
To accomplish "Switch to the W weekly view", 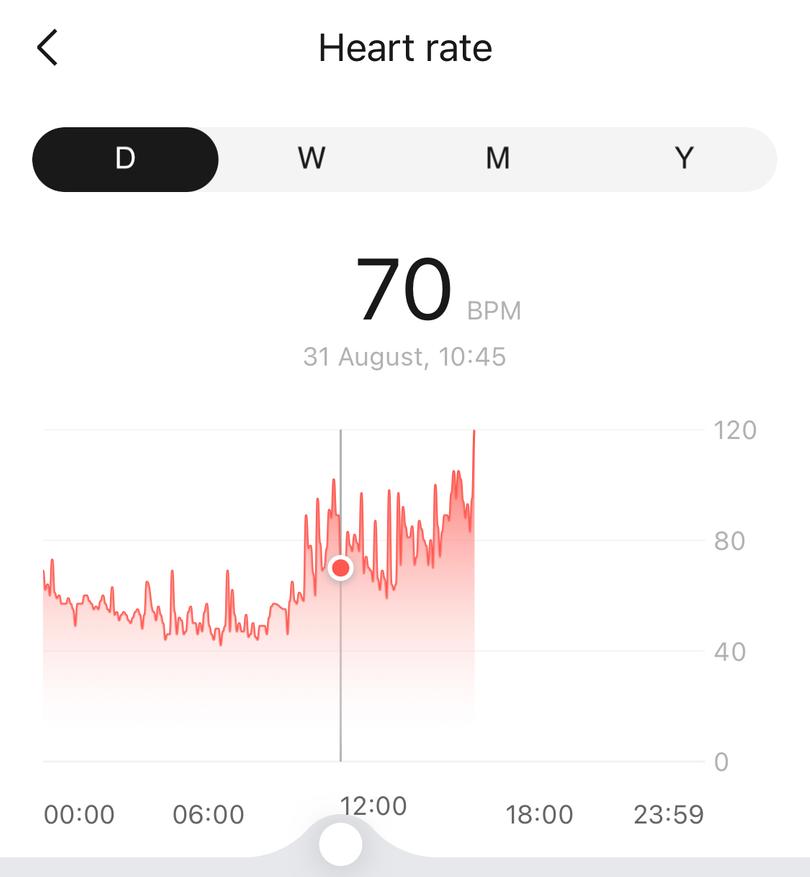I will [311, 158].
